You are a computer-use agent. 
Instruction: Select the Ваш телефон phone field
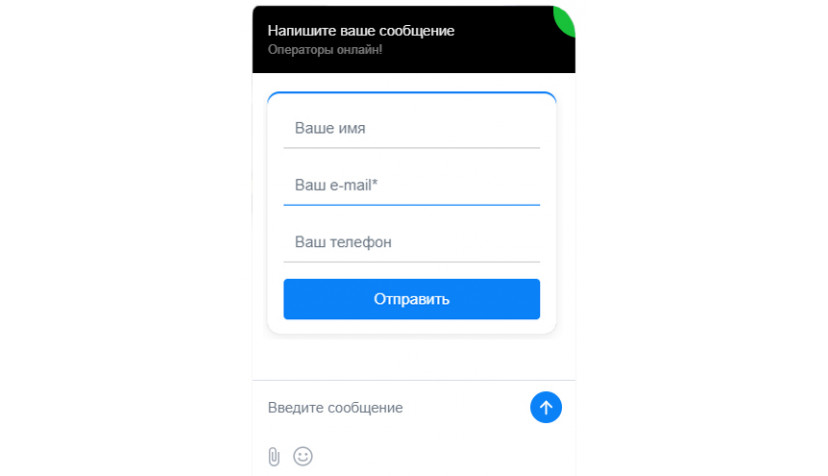pyautogui.click(x=411, y=243)
